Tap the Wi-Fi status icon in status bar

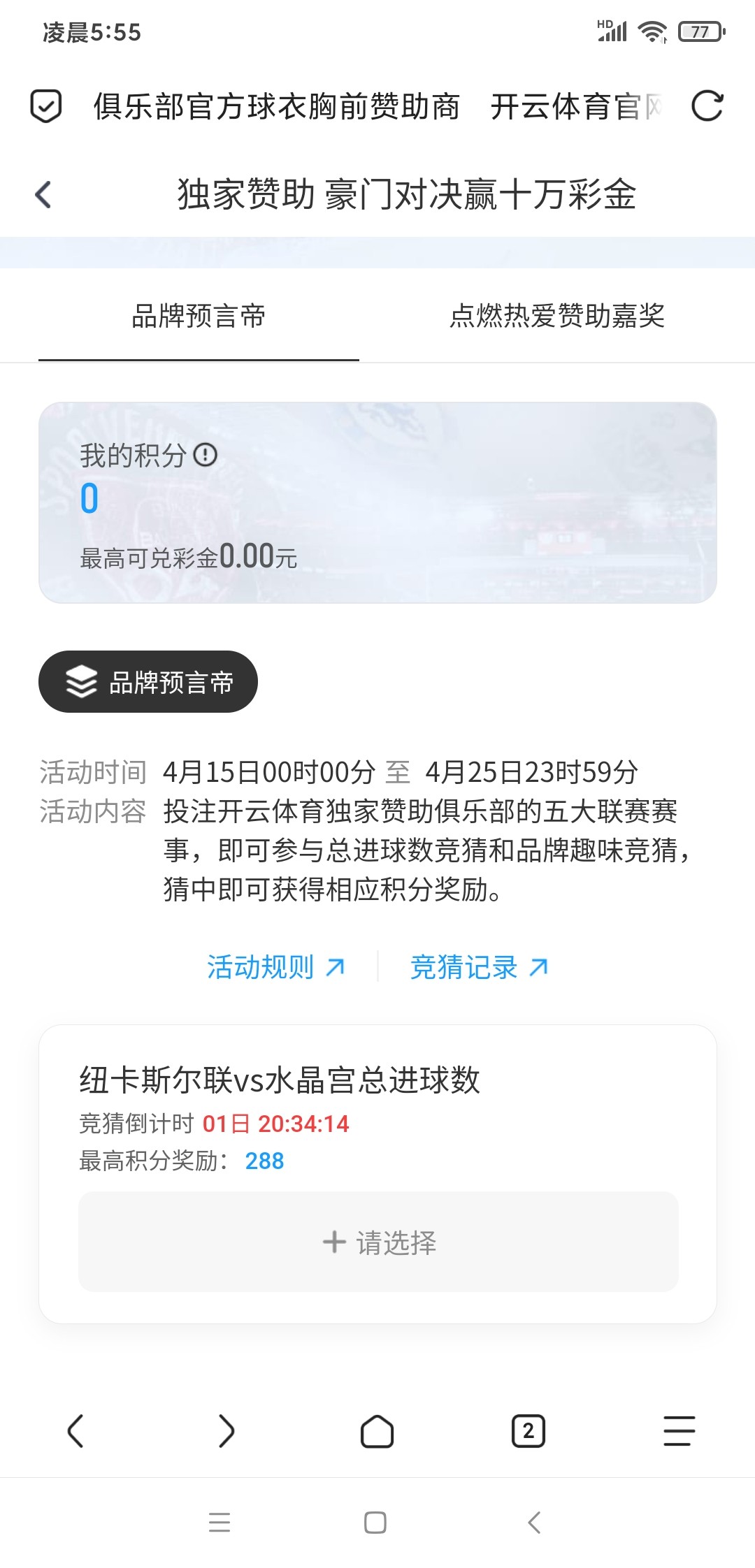pyautogui.click(x=653, y=31)
